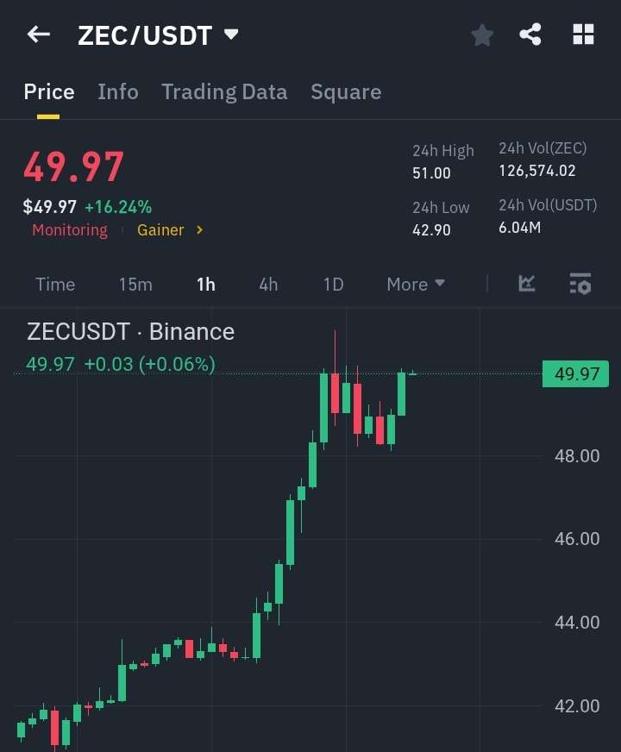
Task: Select the Price tab
Action: (x=49, y=92)
